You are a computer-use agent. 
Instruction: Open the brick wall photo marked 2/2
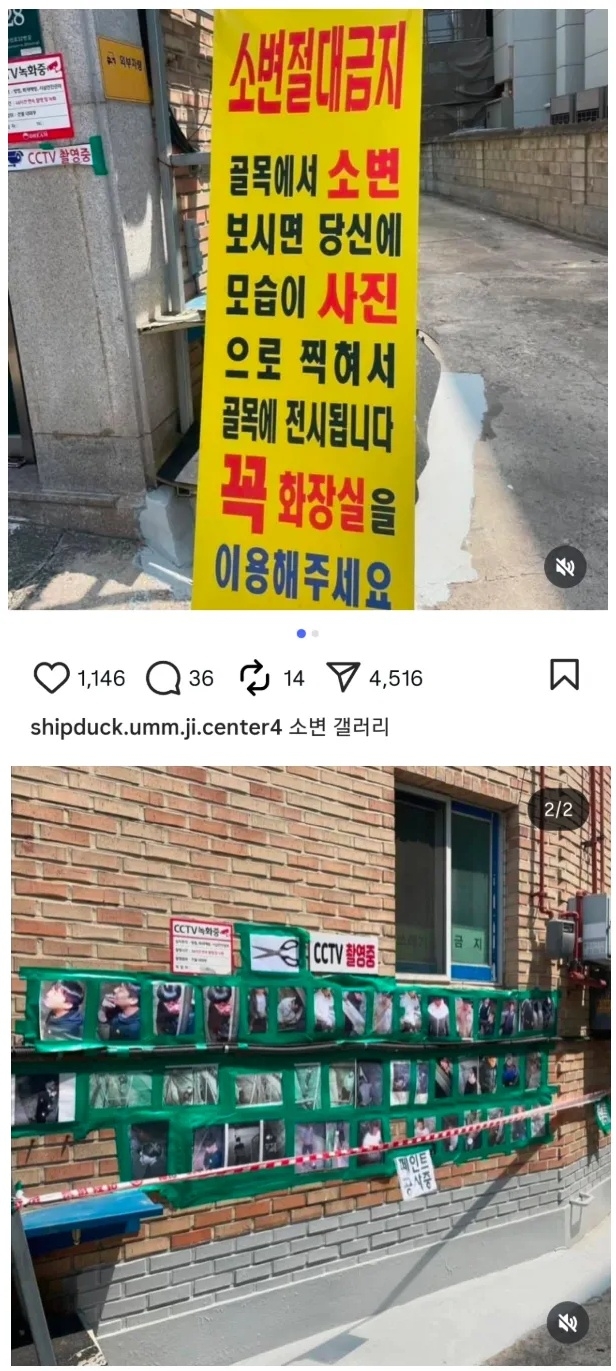(x=310, y=1065)
